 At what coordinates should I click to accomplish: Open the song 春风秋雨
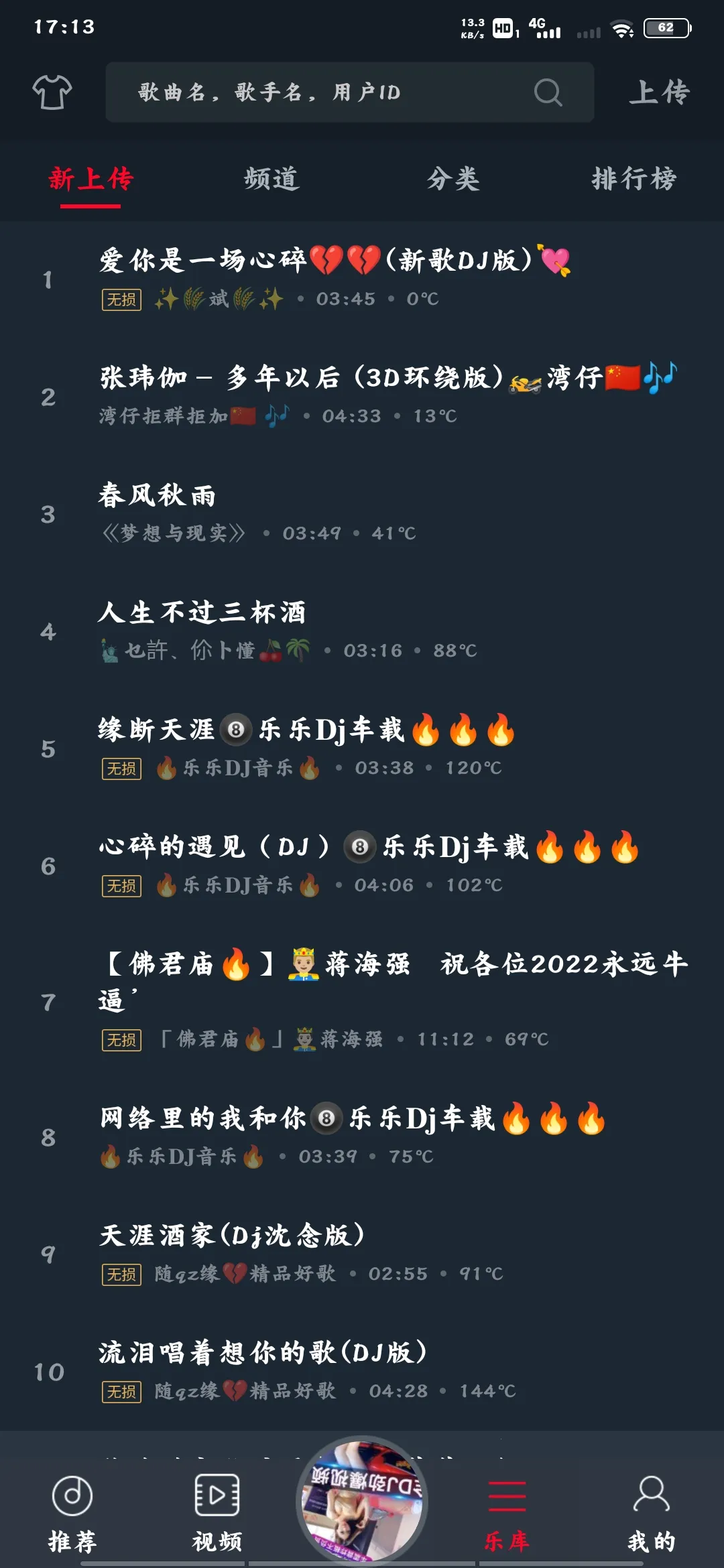tap(158, 496)
